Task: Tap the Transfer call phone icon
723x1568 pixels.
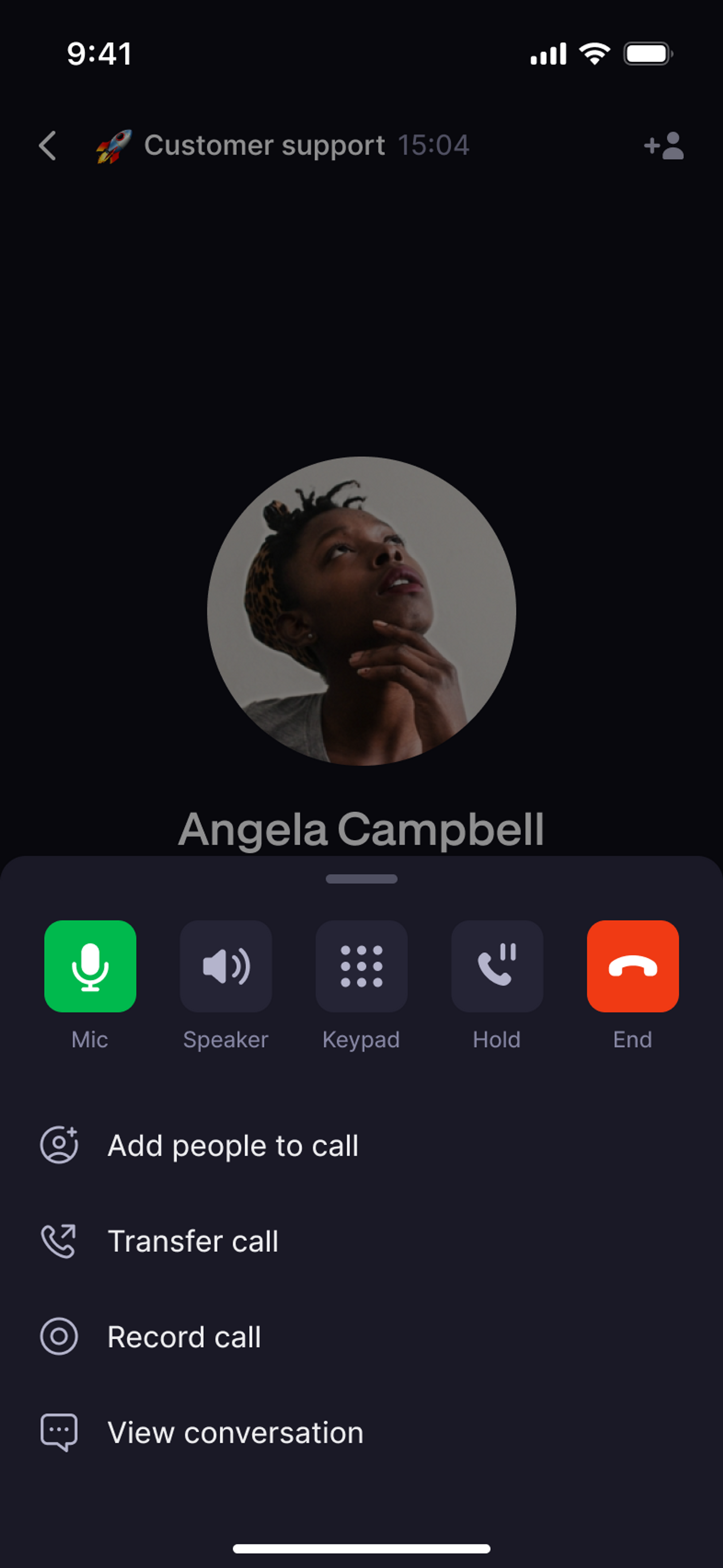Action: click(59, 1240)
